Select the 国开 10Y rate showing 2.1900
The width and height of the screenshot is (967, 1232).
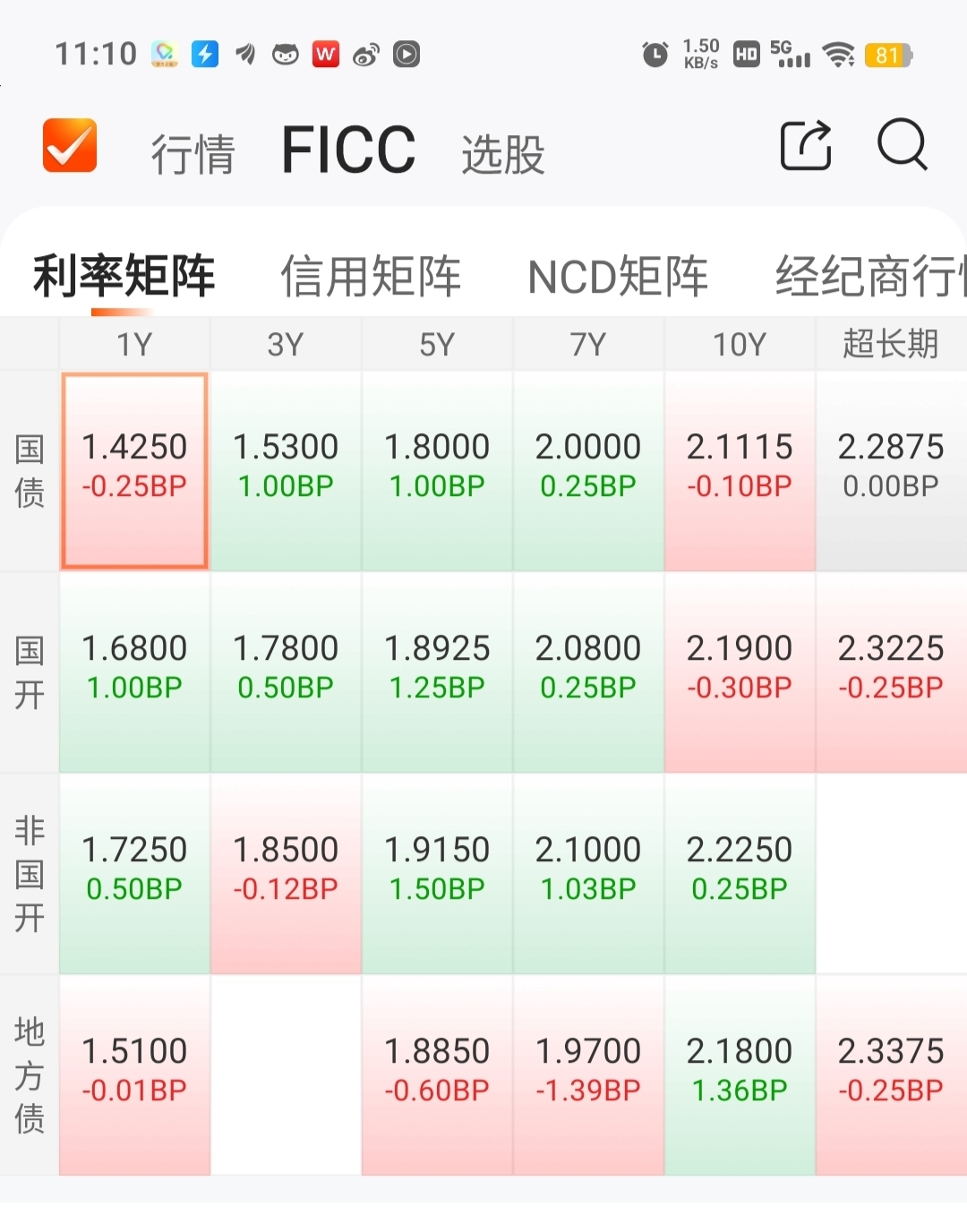pos(740,667)
